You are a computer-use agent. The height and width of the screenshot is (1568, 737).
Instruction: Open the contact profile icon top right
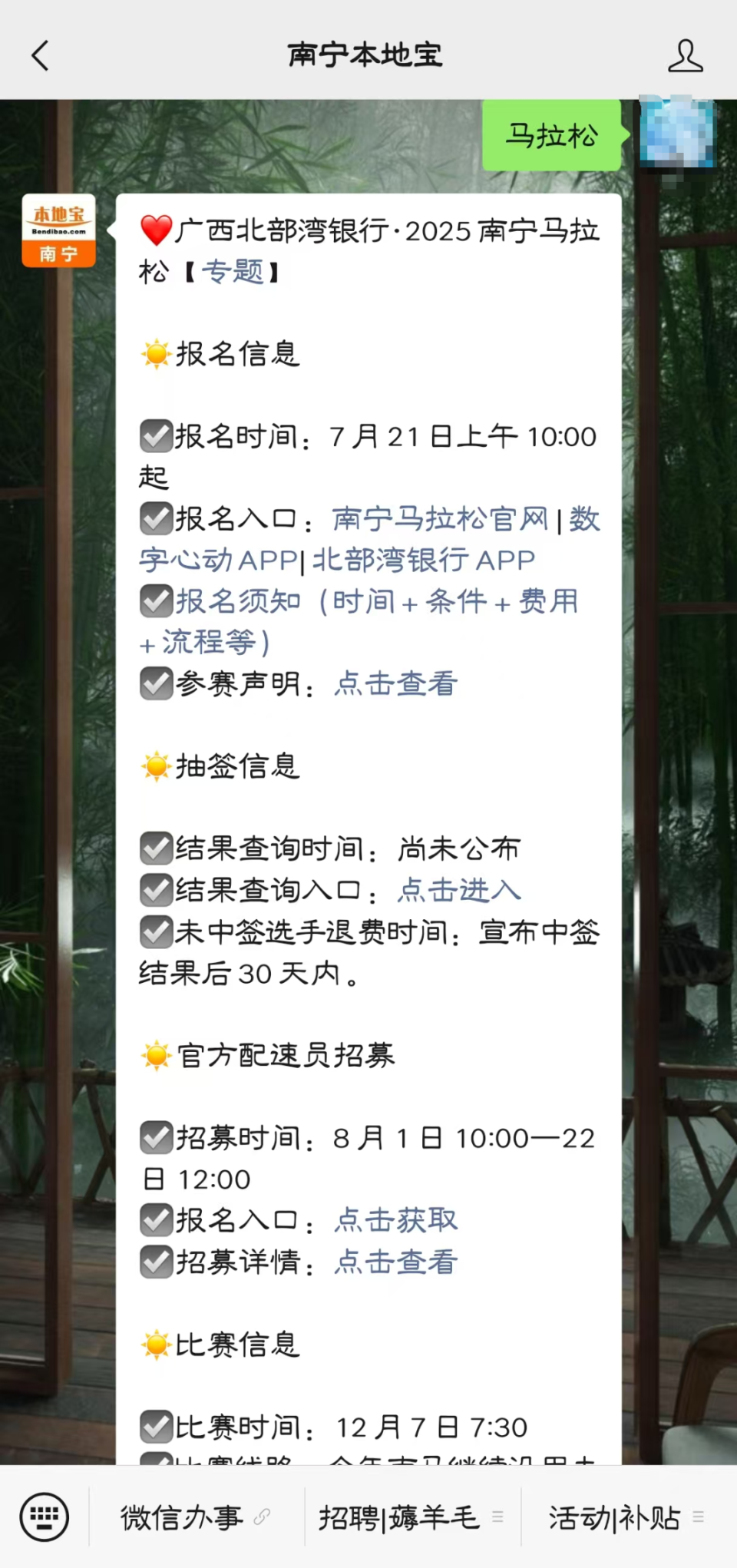click(686, 55)
